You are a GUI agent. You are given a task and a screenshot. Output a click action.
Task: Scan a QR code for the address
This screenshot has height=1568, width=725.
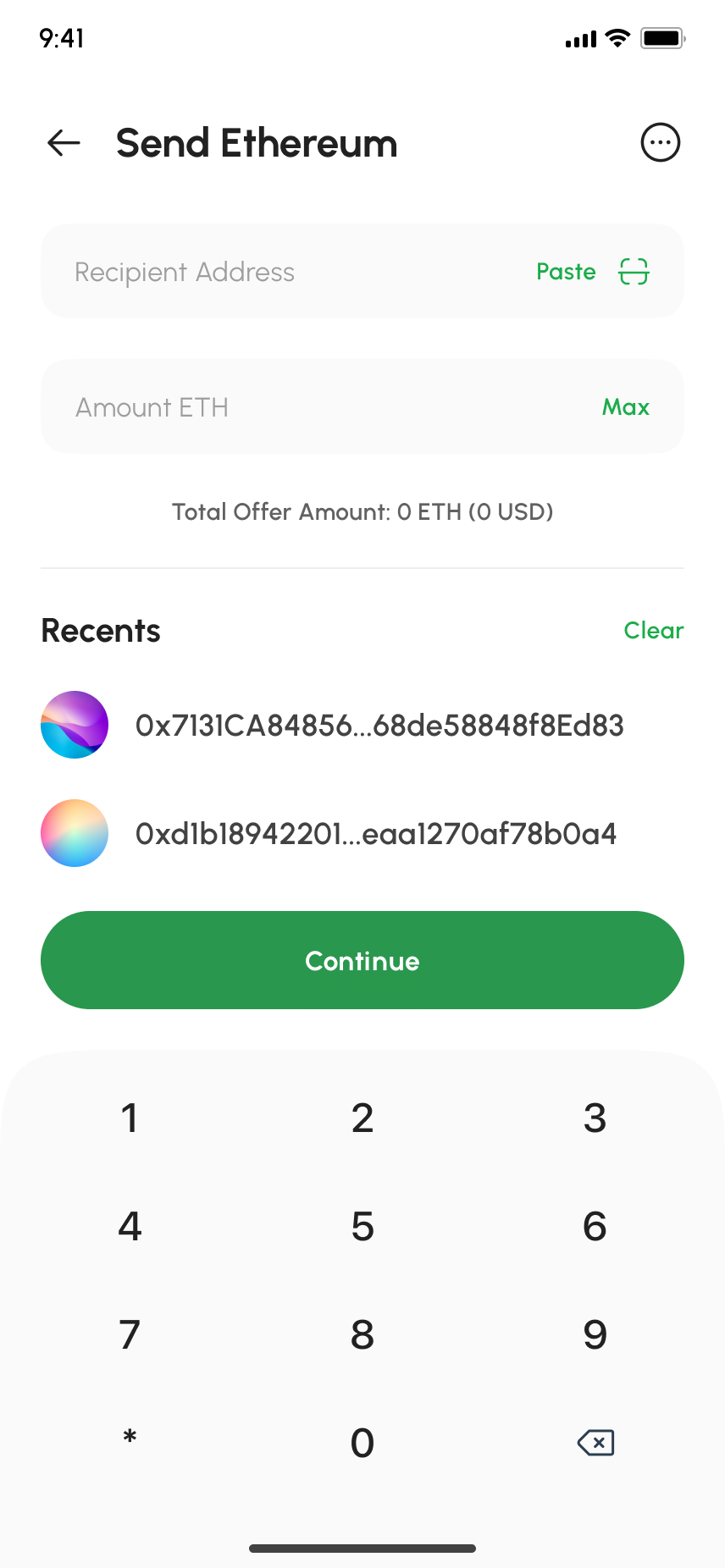[634, 272]
